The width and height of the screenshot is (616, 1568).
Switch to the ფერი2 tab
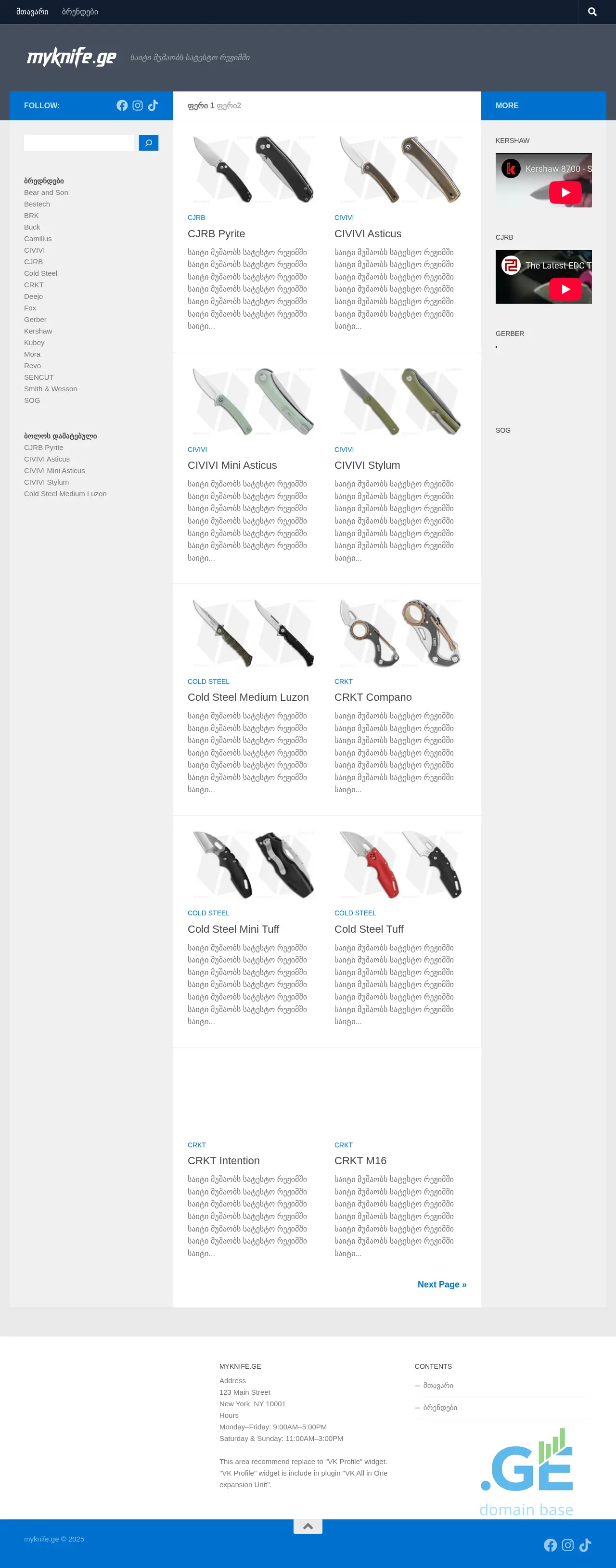229,105
